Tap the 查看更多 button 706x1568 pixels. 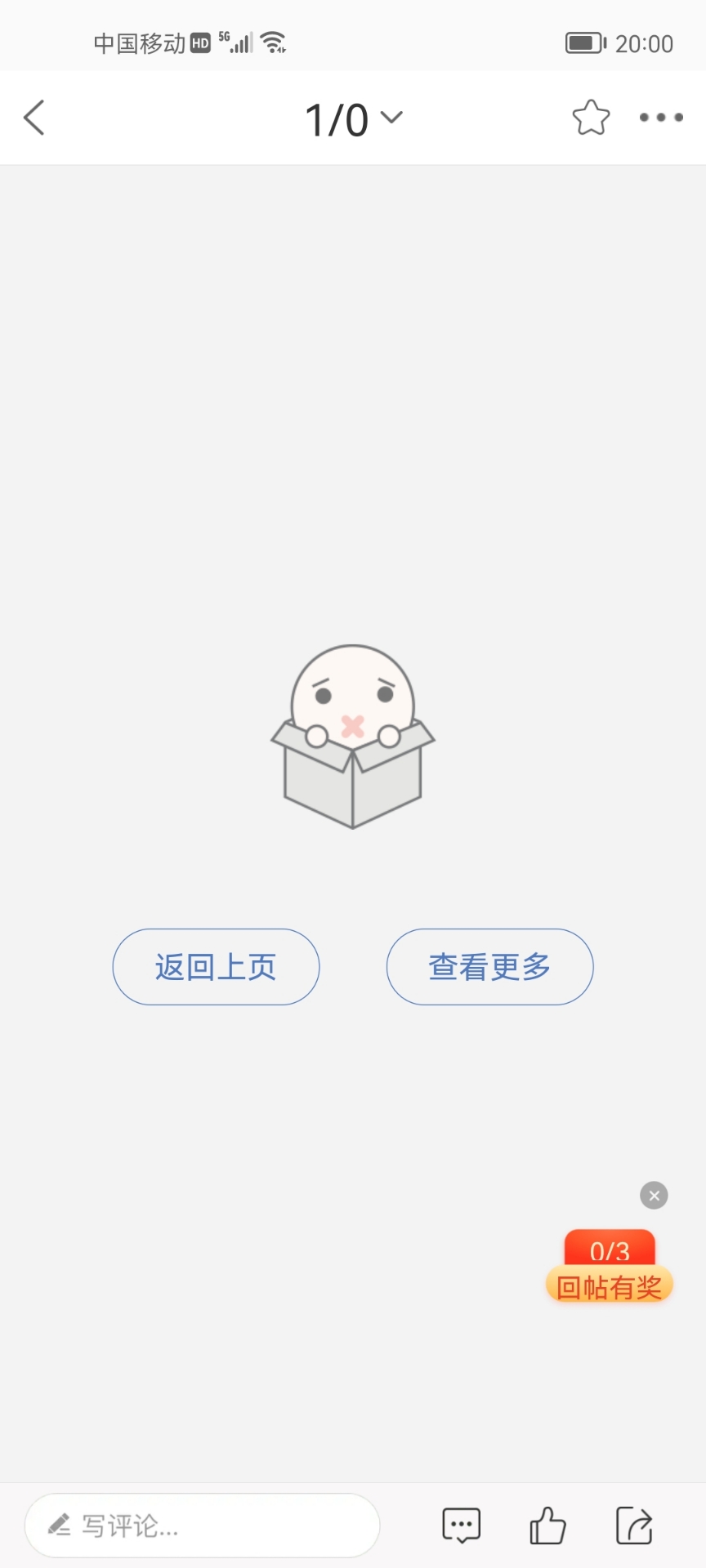[x=489, y=967]
